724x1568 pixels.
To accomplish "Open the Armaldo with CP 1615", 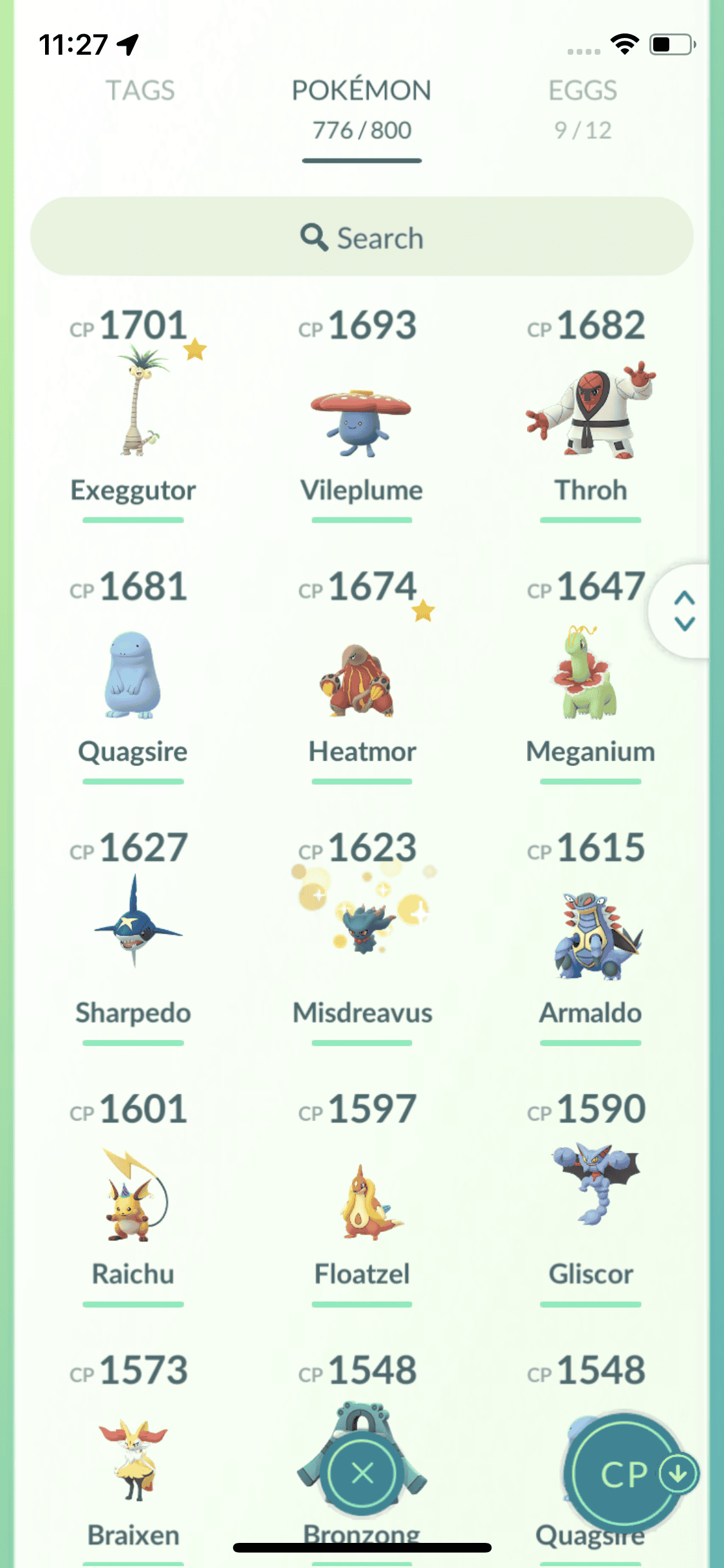I will [590, 937].
